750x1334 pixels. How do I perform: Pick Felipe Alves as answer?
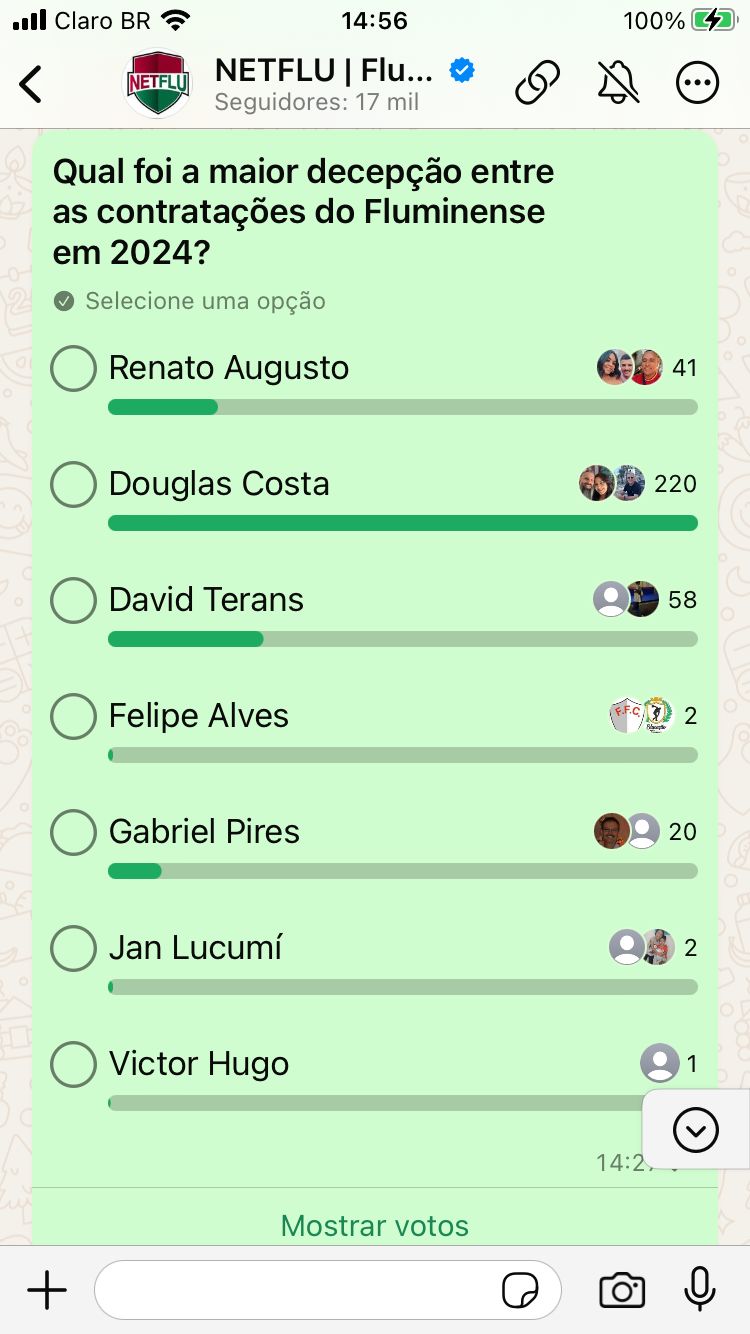tap(73, 716)
